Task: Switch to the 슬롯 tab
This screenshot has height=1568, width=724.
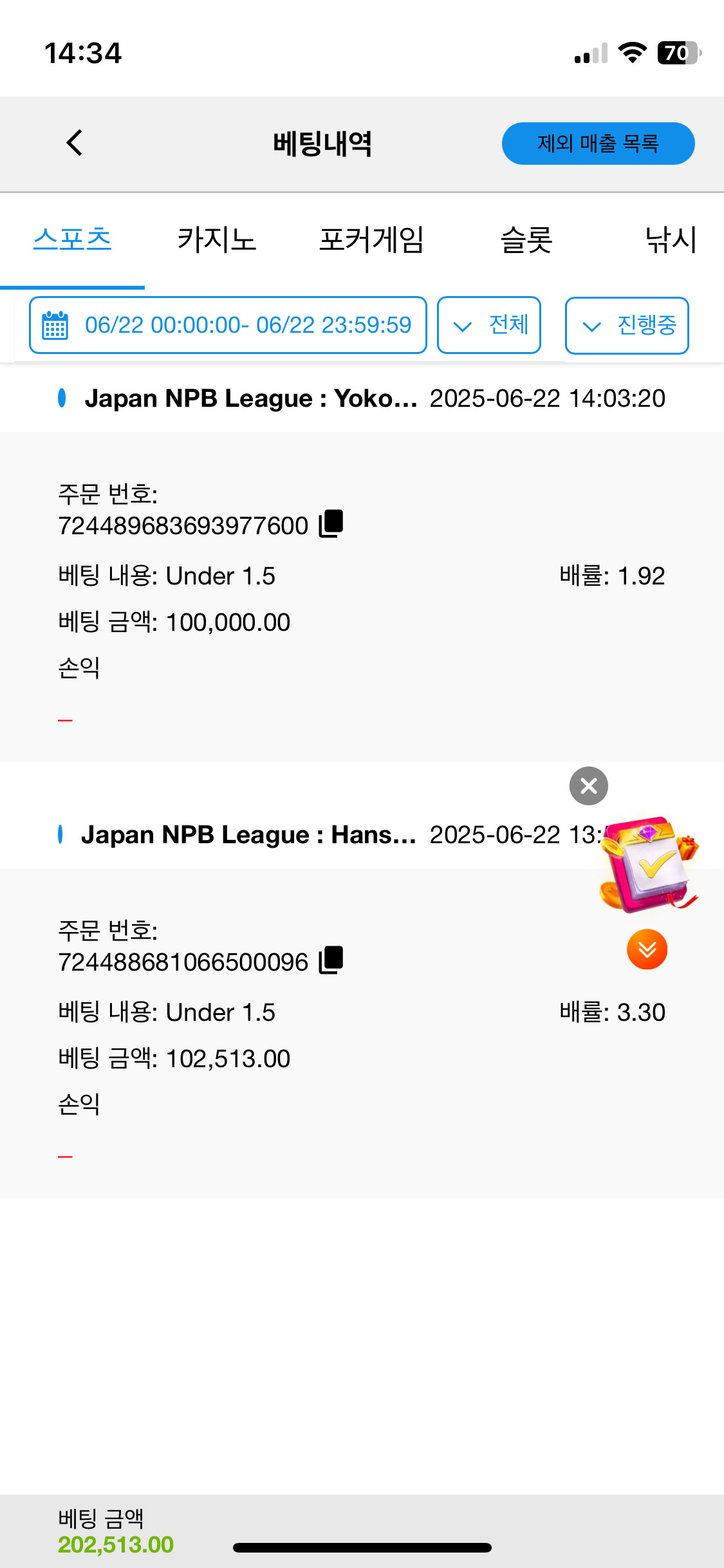Action: (x=526, y=240)
